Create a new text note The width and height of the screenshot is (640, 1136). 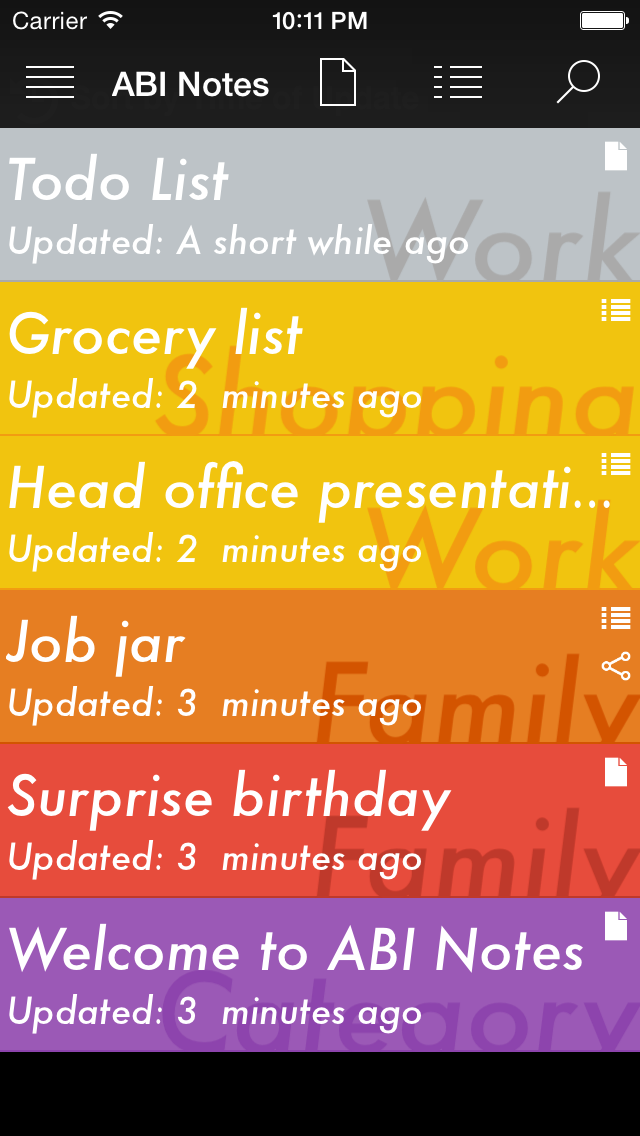pyautogui.click(x=337, y=82)
